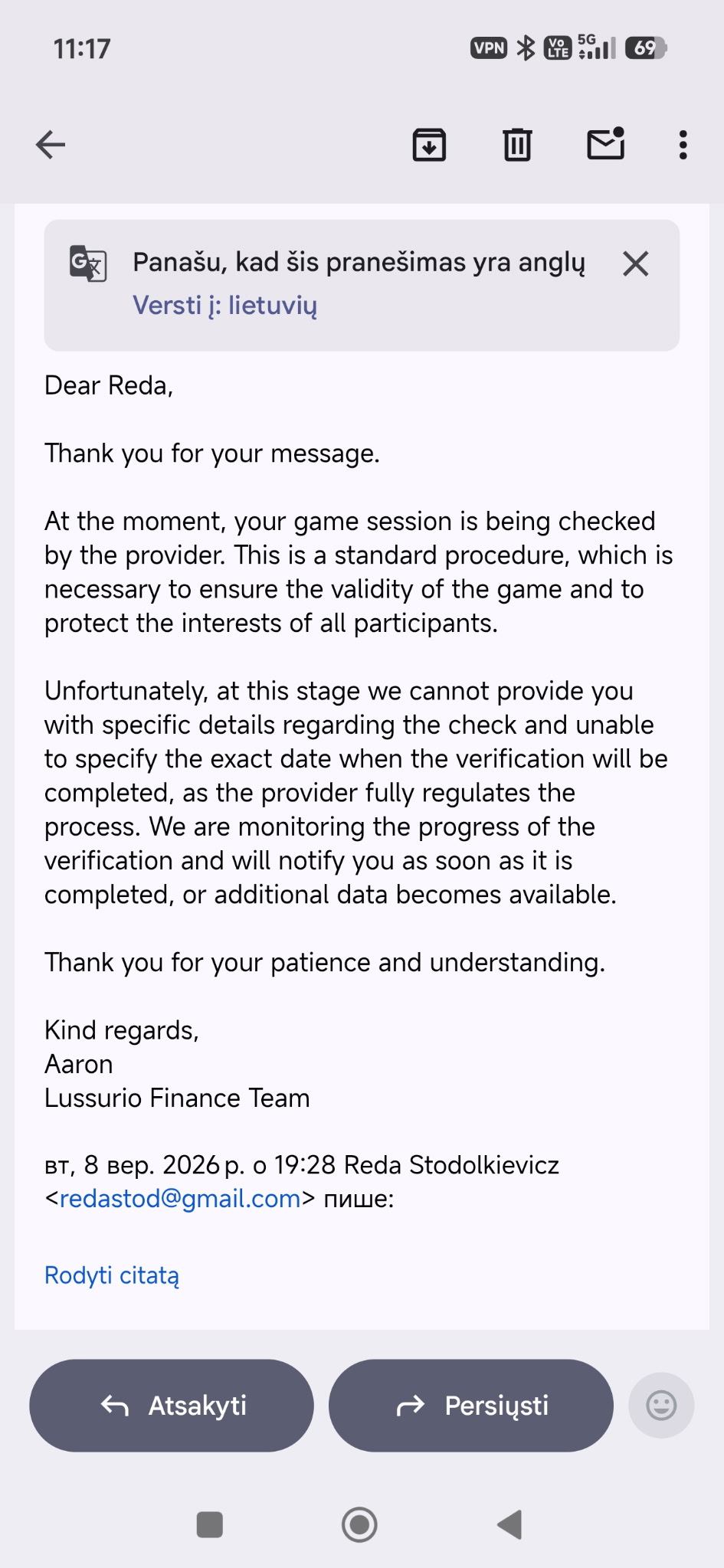Go back to the inbox
This screenshot has width=724, height=1568.
coord(51,144)
